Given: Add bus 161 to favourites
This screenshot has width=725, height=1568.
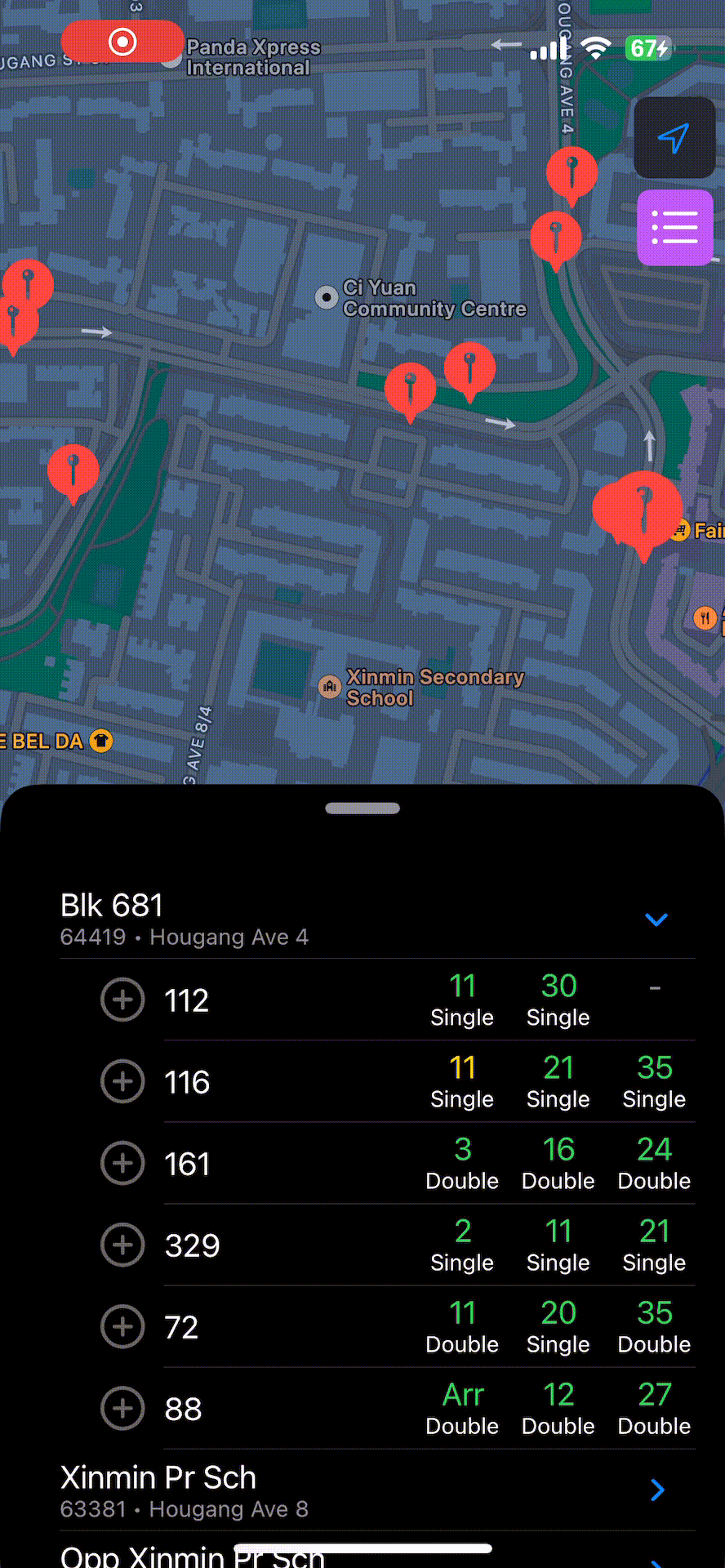Looking at the screenshot, I should click(122, 1163).
